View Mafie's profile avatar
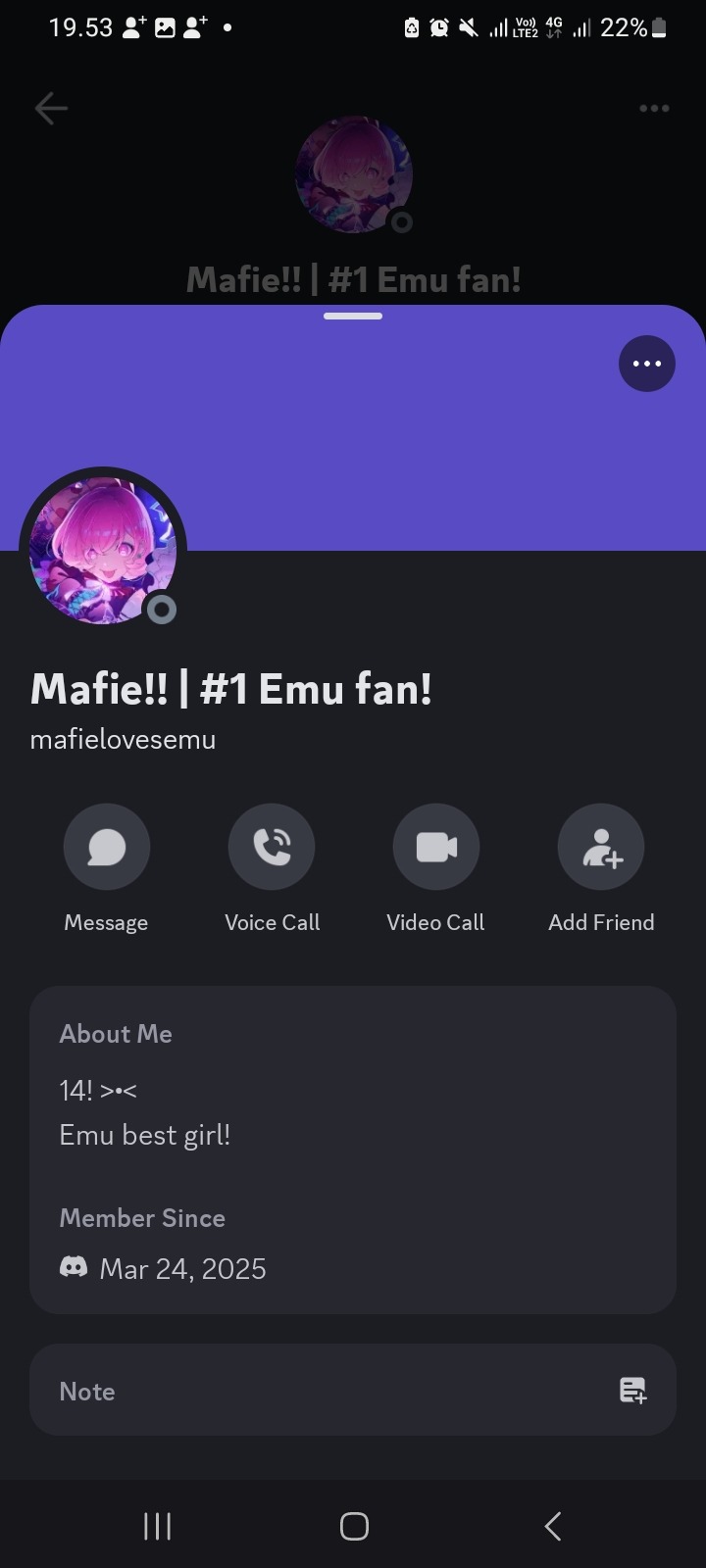706x1568 pixels. coord(103,551)
